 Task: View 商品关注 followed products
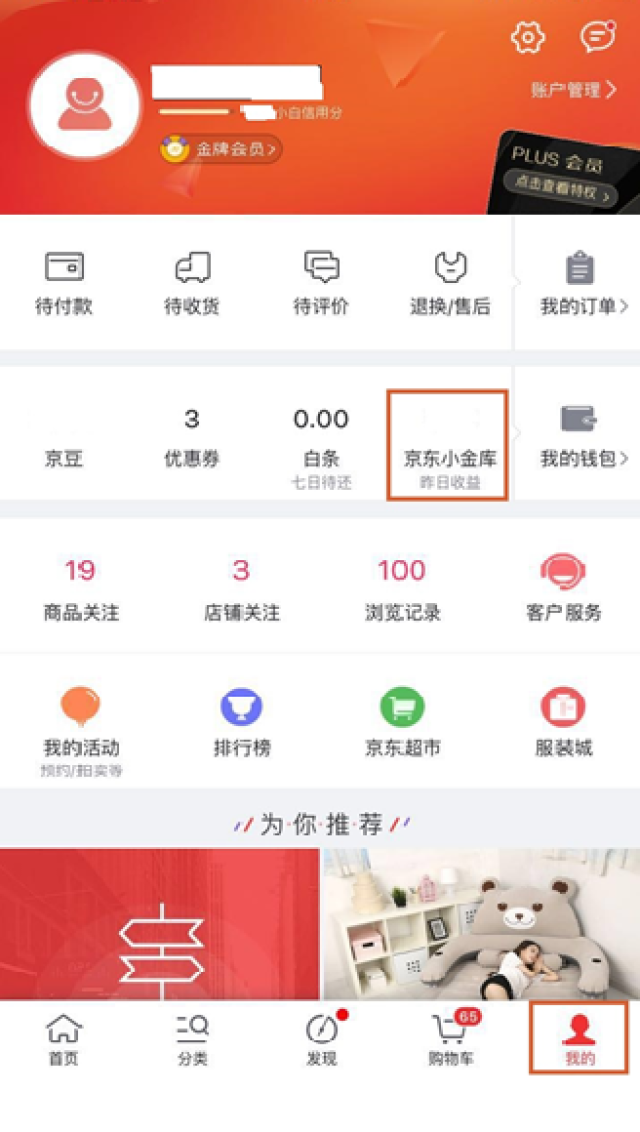click(x=80, y=590)
